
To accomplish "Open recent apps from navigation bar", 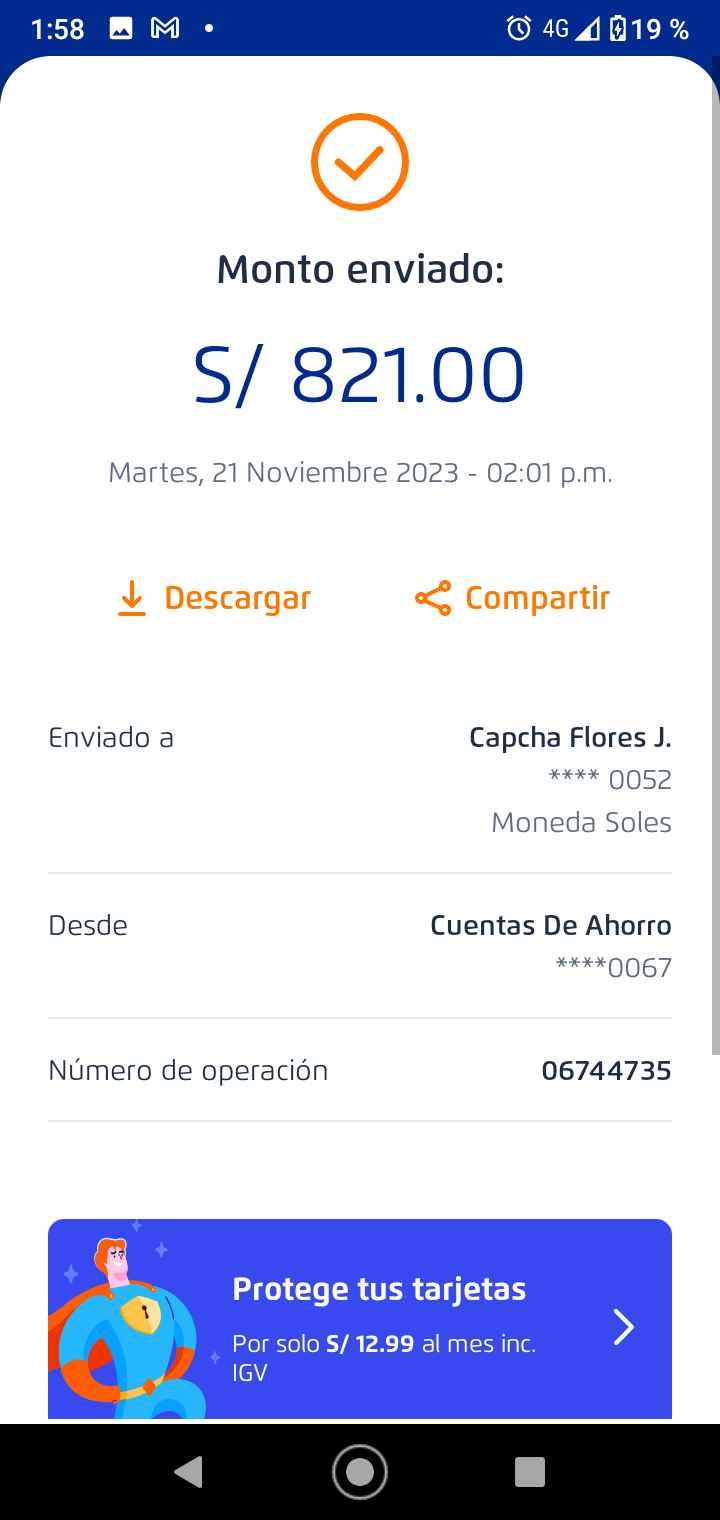I will point(530,1472).
